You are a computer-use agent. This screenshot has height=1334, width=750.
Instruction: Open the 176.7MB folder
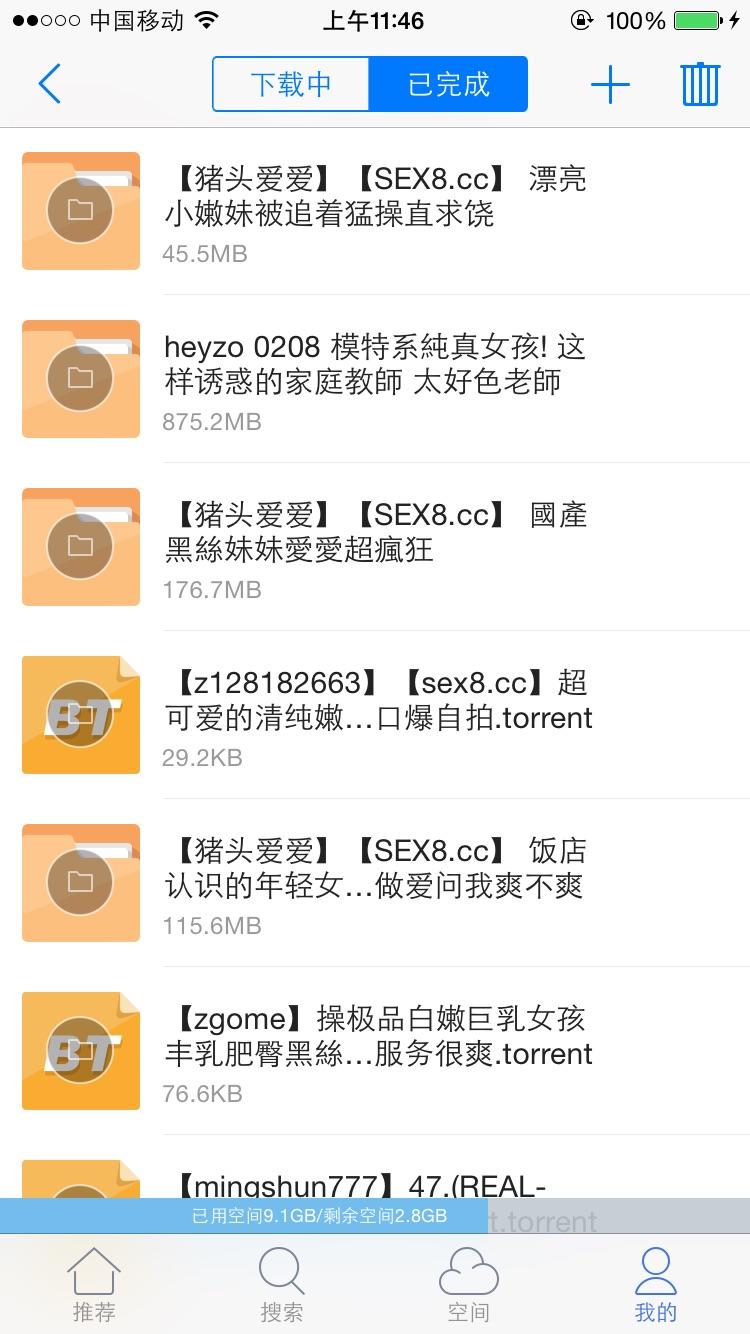click(x=375, y=547)
